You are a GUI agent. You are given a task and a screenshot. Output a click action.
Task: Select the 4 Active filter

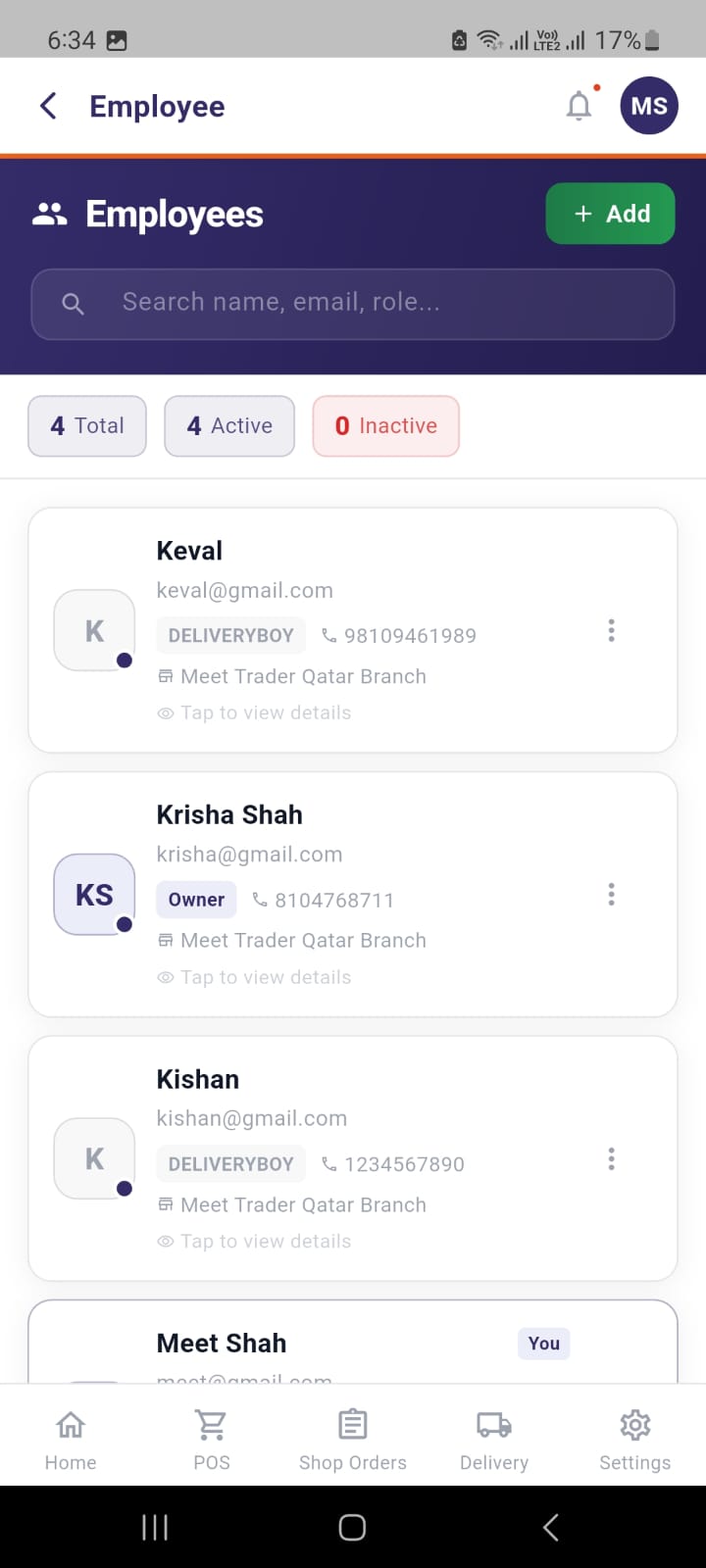click(x=228, y=425)
